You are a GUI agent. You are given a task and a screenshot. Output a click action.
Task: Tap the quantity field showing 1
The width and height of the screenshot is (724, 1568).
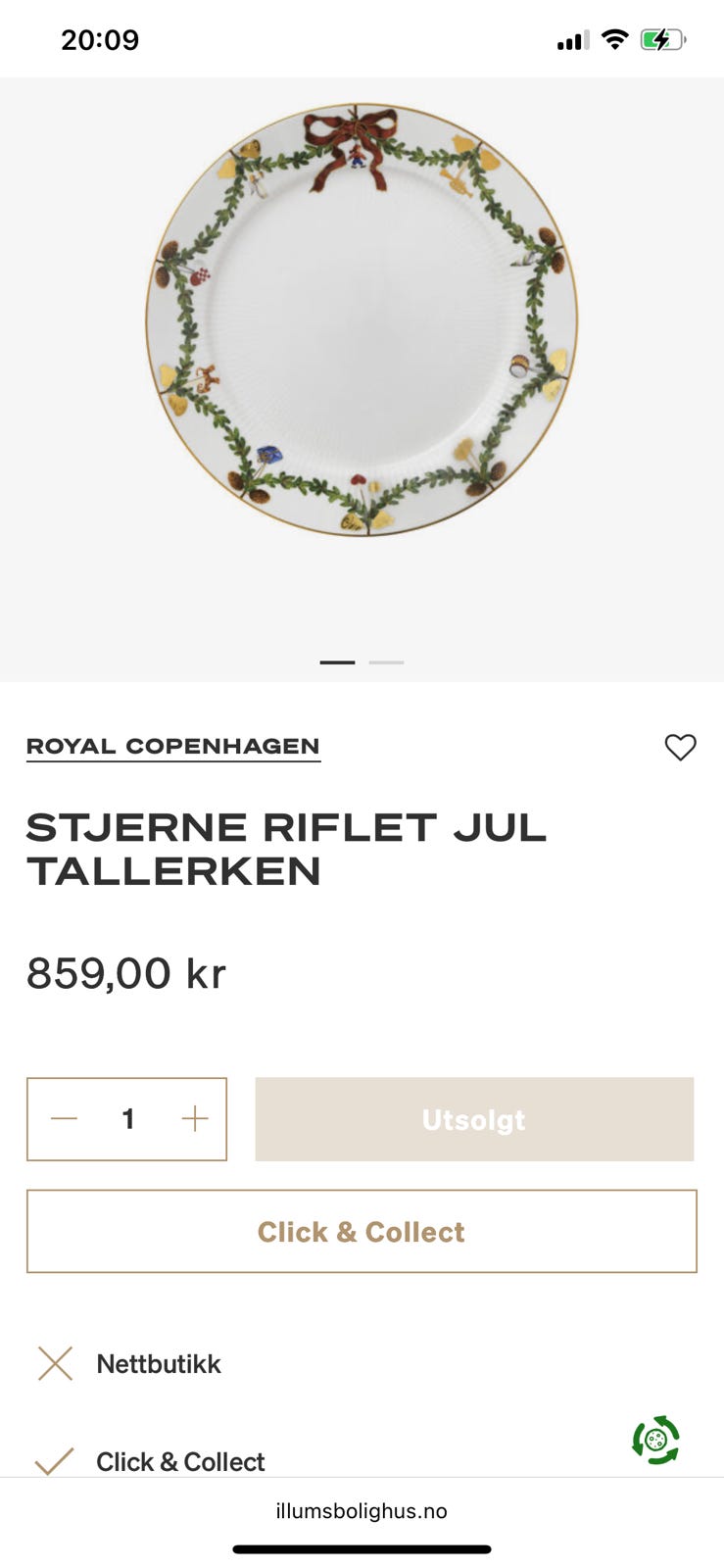pos(127,1119)
